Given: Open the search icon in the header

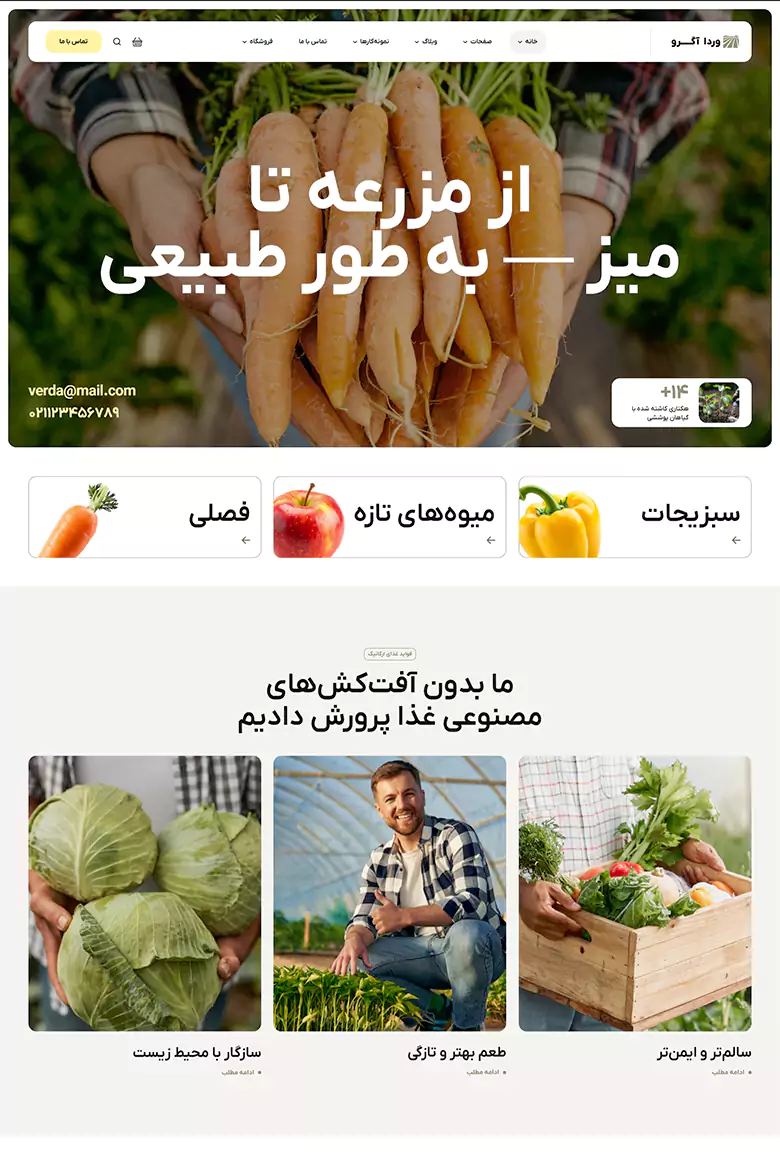Looking at the screenshot, I should (117, 42).
